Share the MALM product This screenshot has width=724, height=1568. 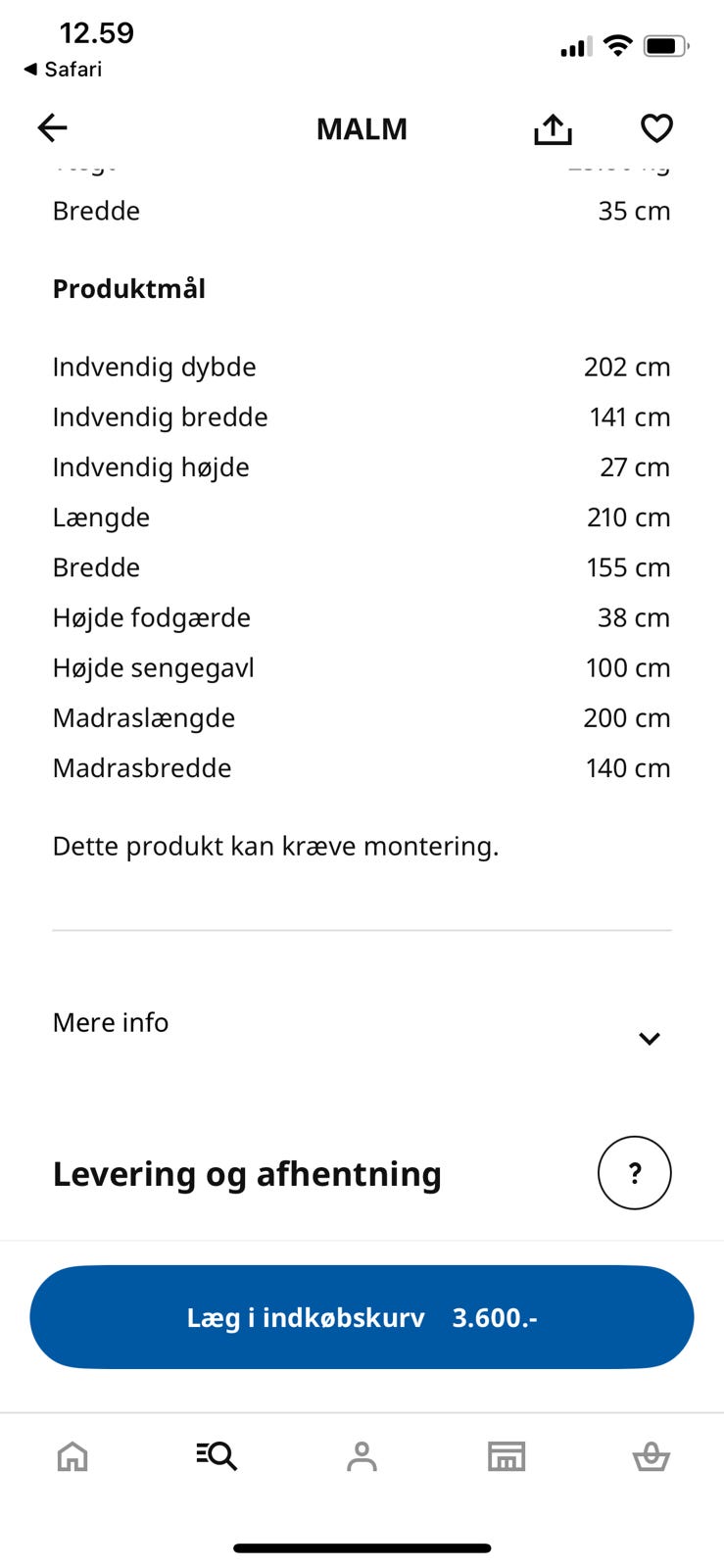point(553,129)
